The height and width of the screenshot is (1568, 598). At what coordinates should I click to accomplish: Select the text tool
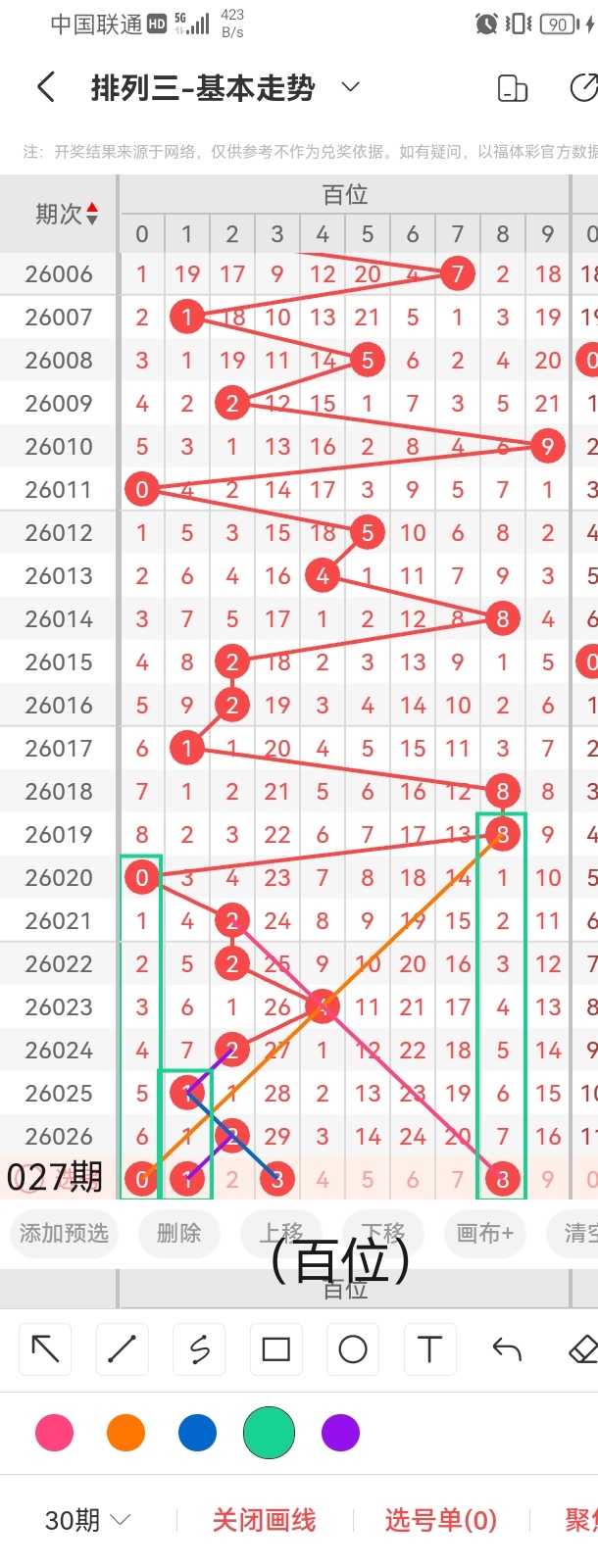tap(429, 1349)
